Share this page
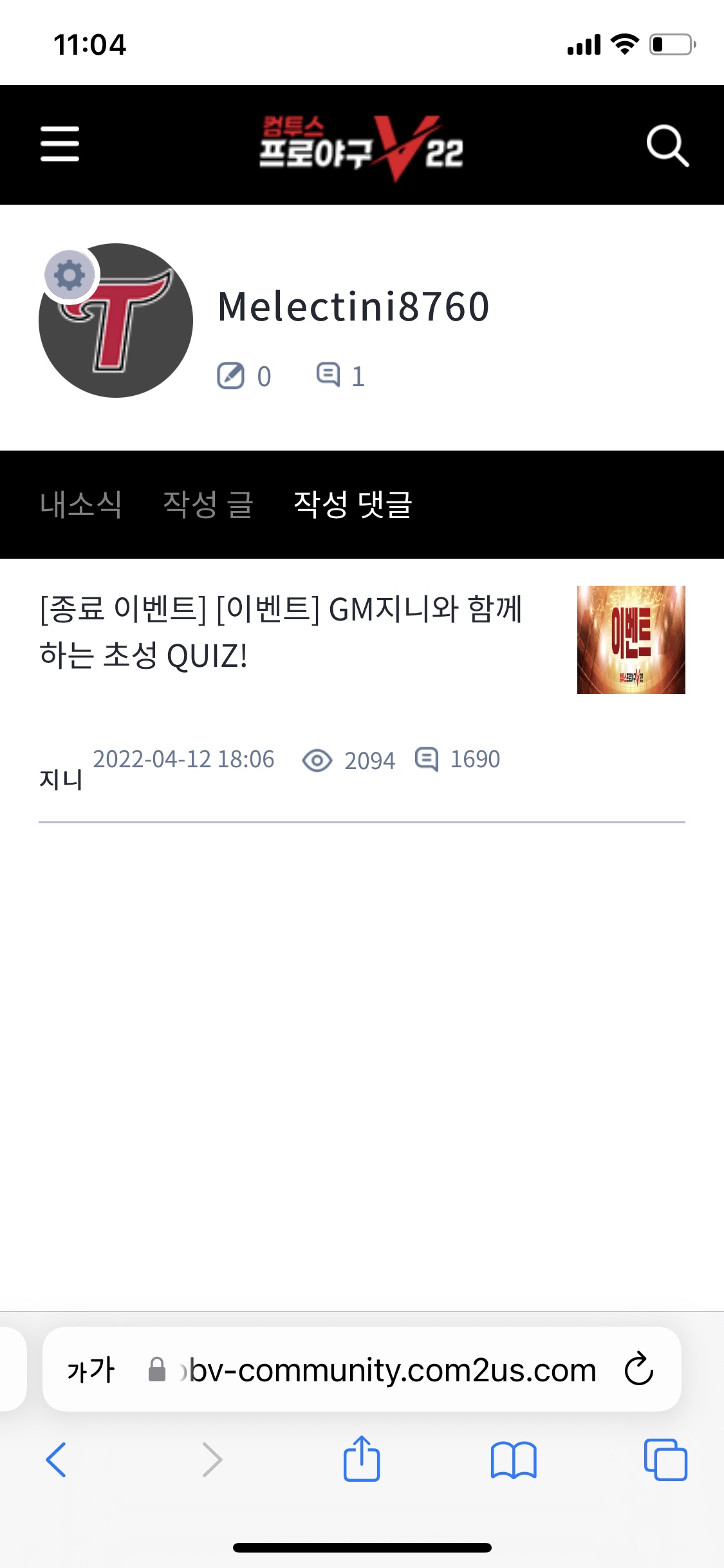Viewport: 724px width, 1568px height. pos(362,1458)
